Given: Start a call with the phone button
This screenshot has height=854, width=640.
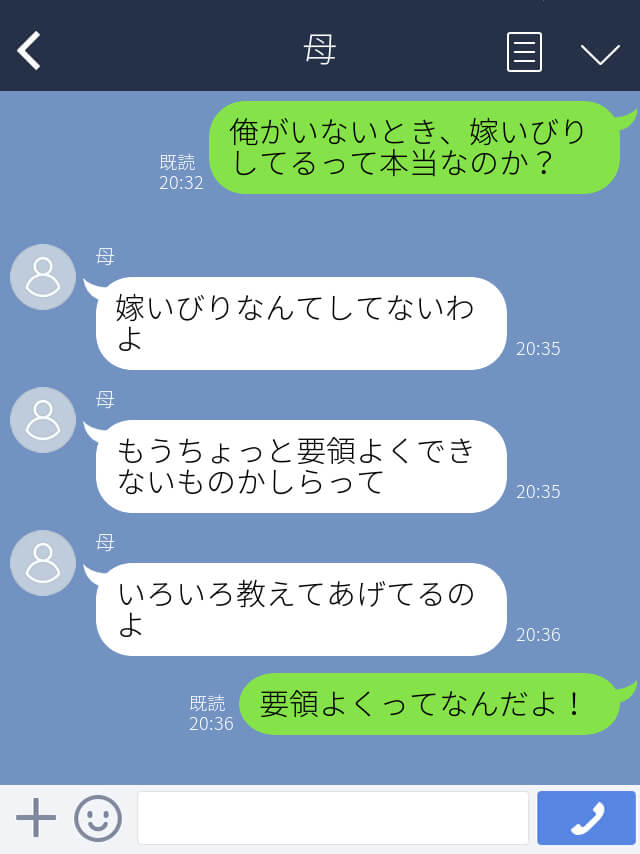Looking at the screenshot, I should (x=586, y=818).
